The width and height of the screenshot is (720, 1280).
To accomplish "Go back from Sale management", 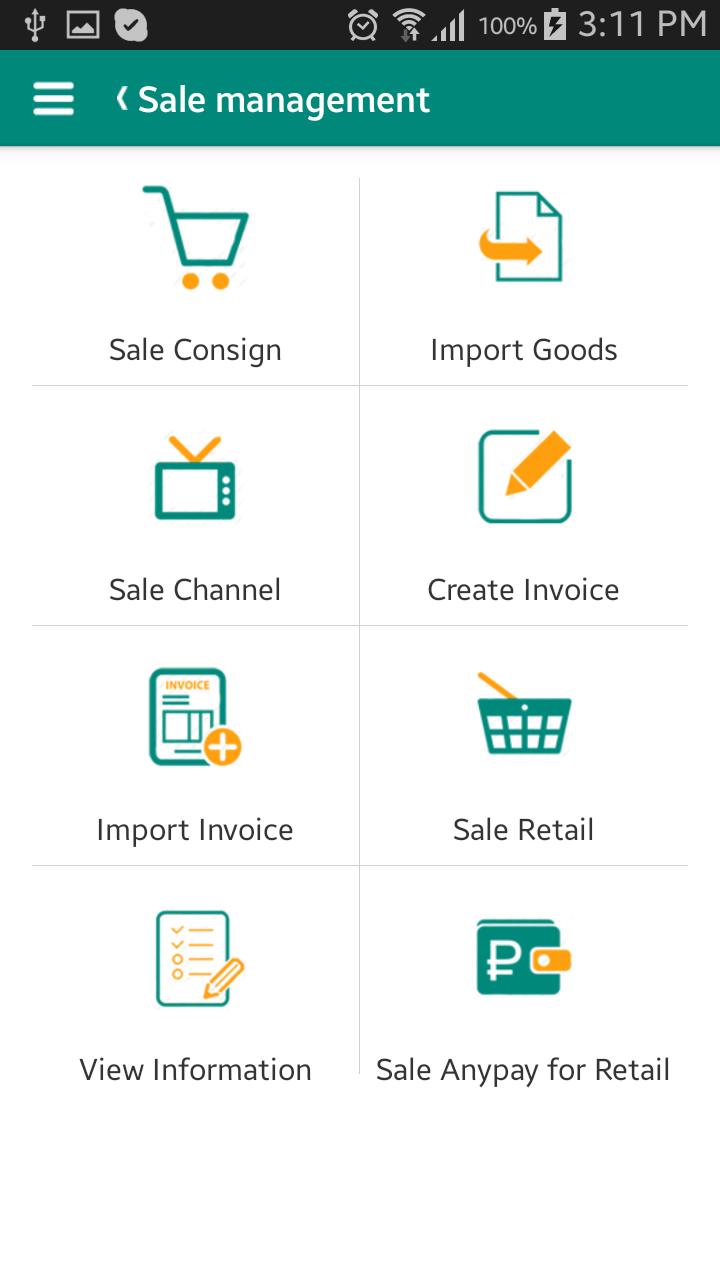I will tap(122, 99).
